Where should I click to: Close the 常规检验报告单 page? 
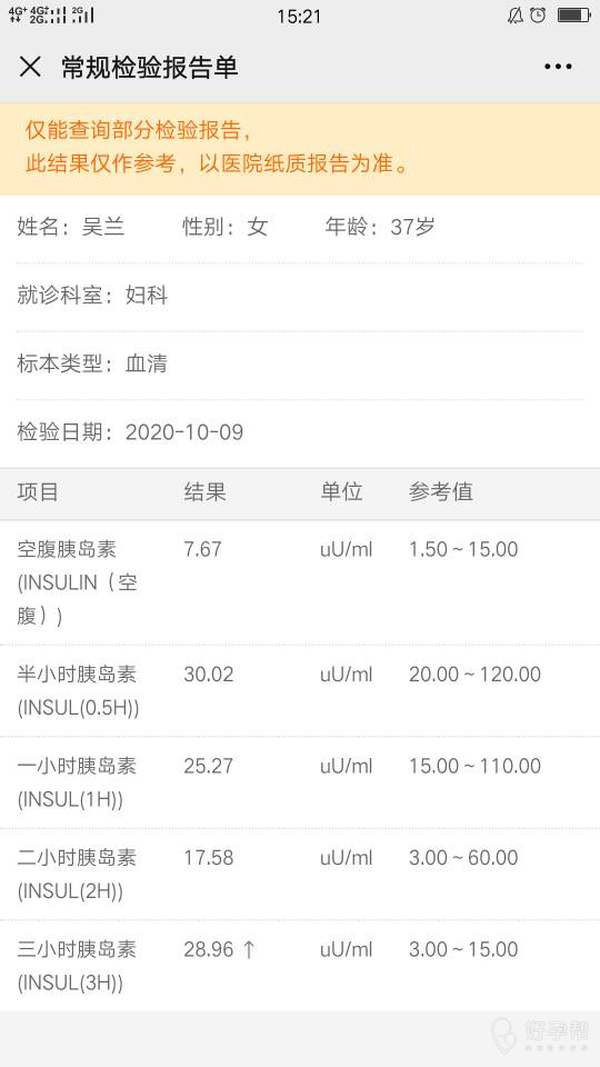click(x=31, y=67)
